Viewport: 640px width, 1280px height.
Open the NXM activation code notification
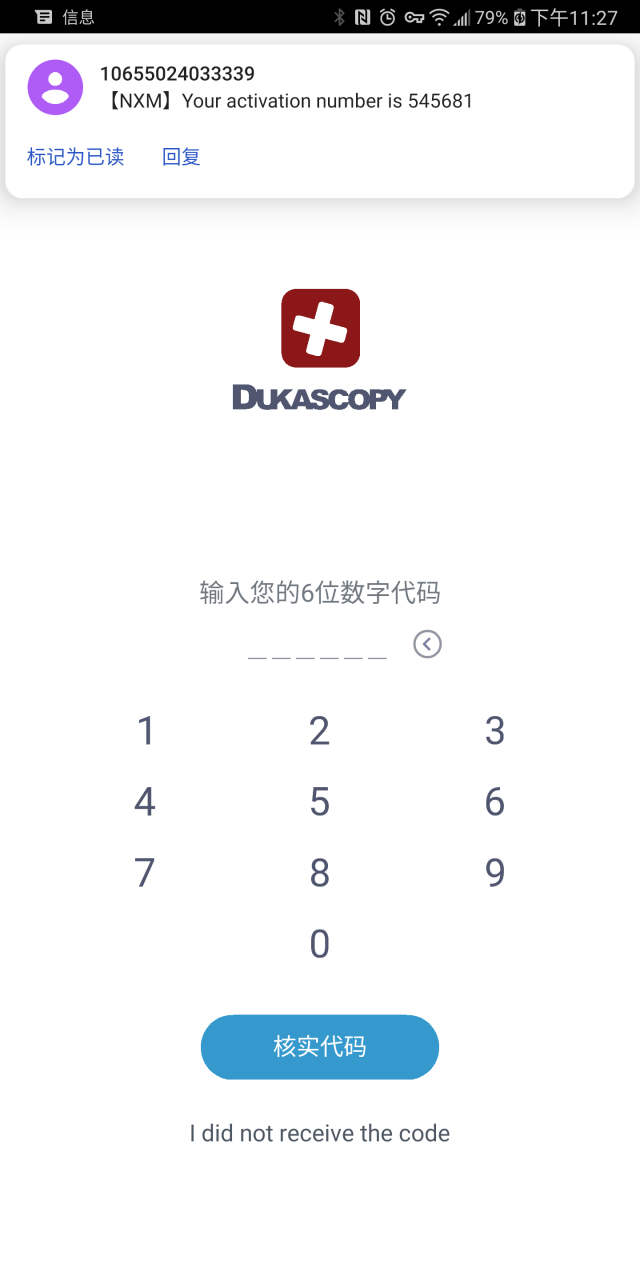click(320, 88)
